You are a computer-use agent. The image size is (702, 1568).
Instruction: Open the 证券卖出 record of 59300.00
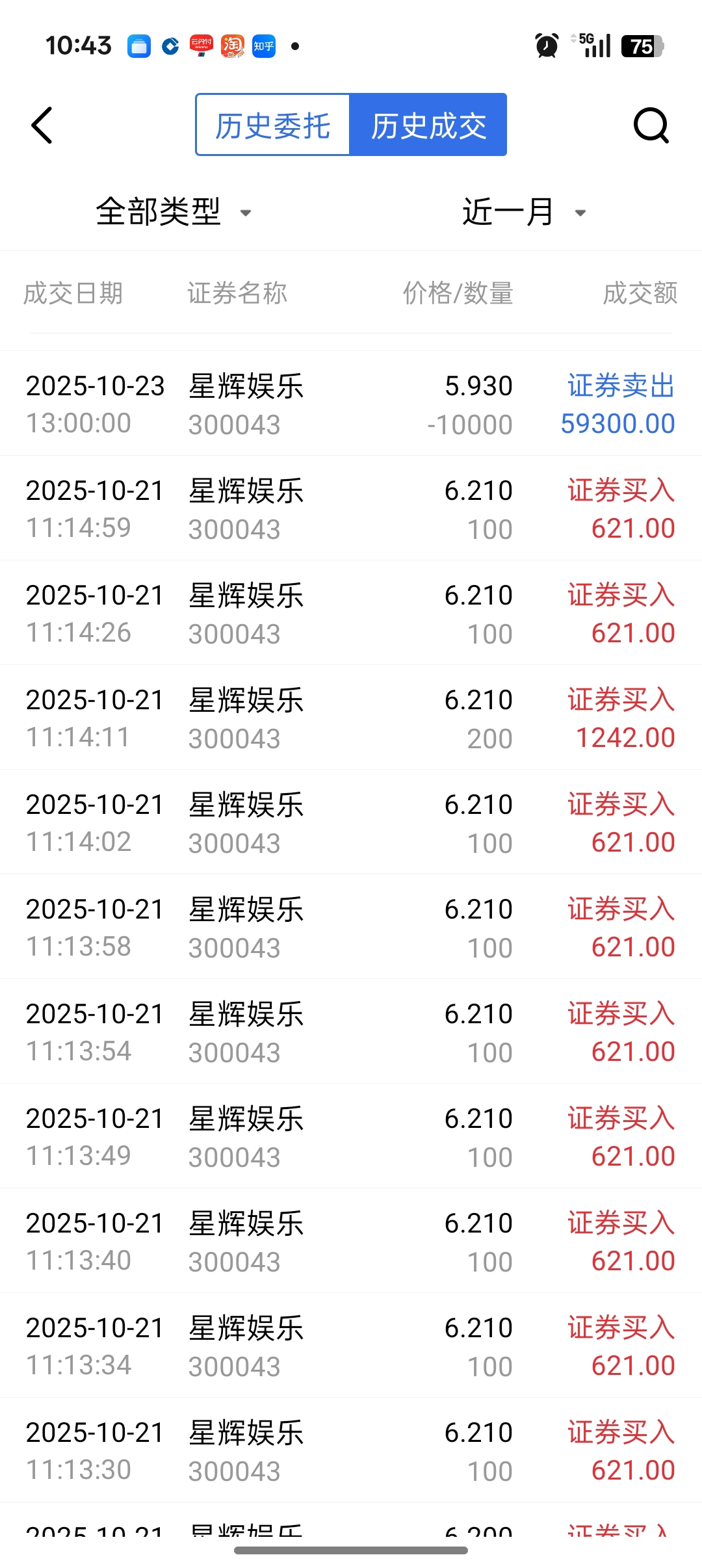coord(351,404)
